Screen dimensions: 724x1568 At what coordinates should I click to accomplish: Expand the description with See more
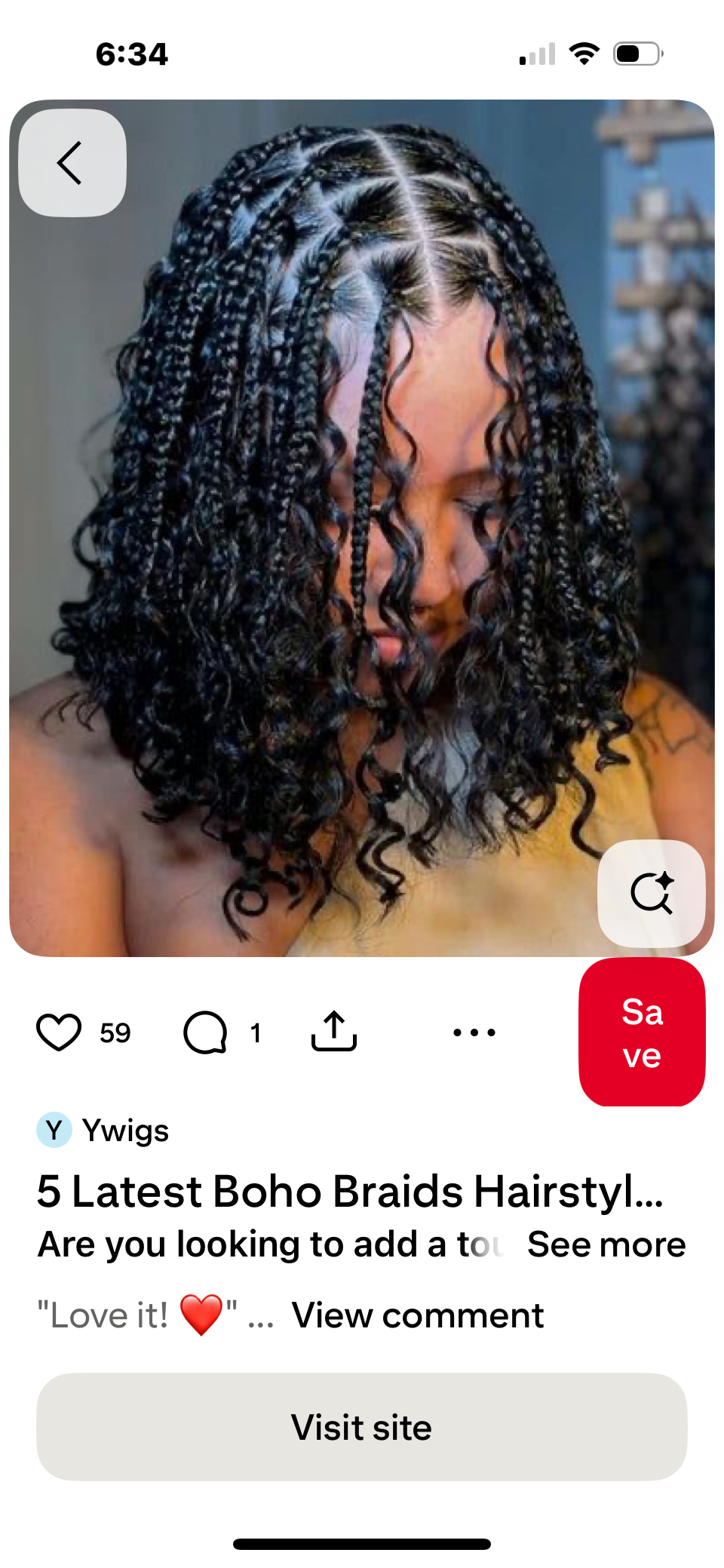click(x=606, y=1244)
